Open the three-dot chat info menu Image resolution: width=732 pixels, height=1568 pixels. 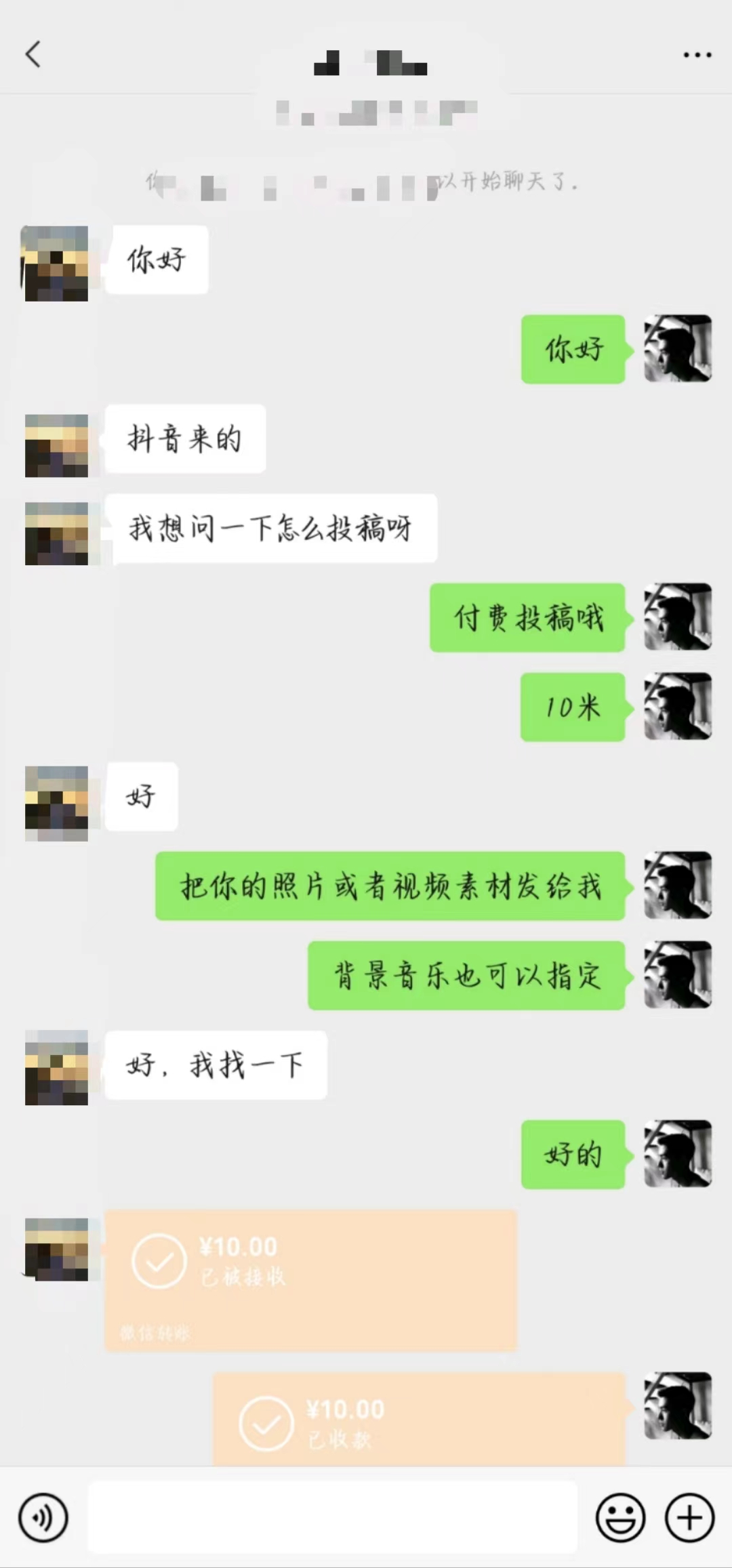click(697, 55)
